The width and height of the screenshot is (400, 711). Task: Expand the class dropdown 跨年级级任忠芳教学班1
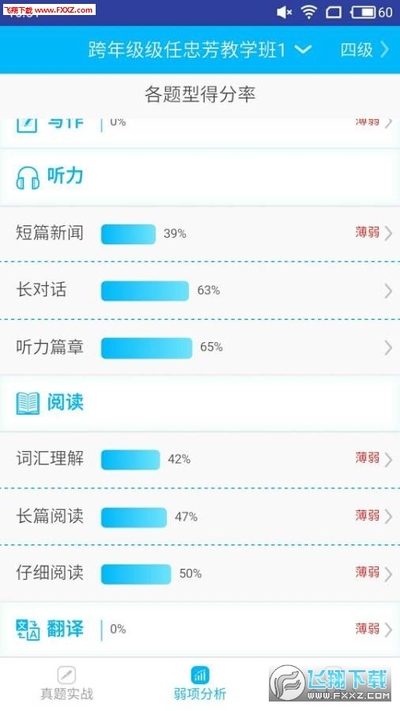(x=200, y=50)
